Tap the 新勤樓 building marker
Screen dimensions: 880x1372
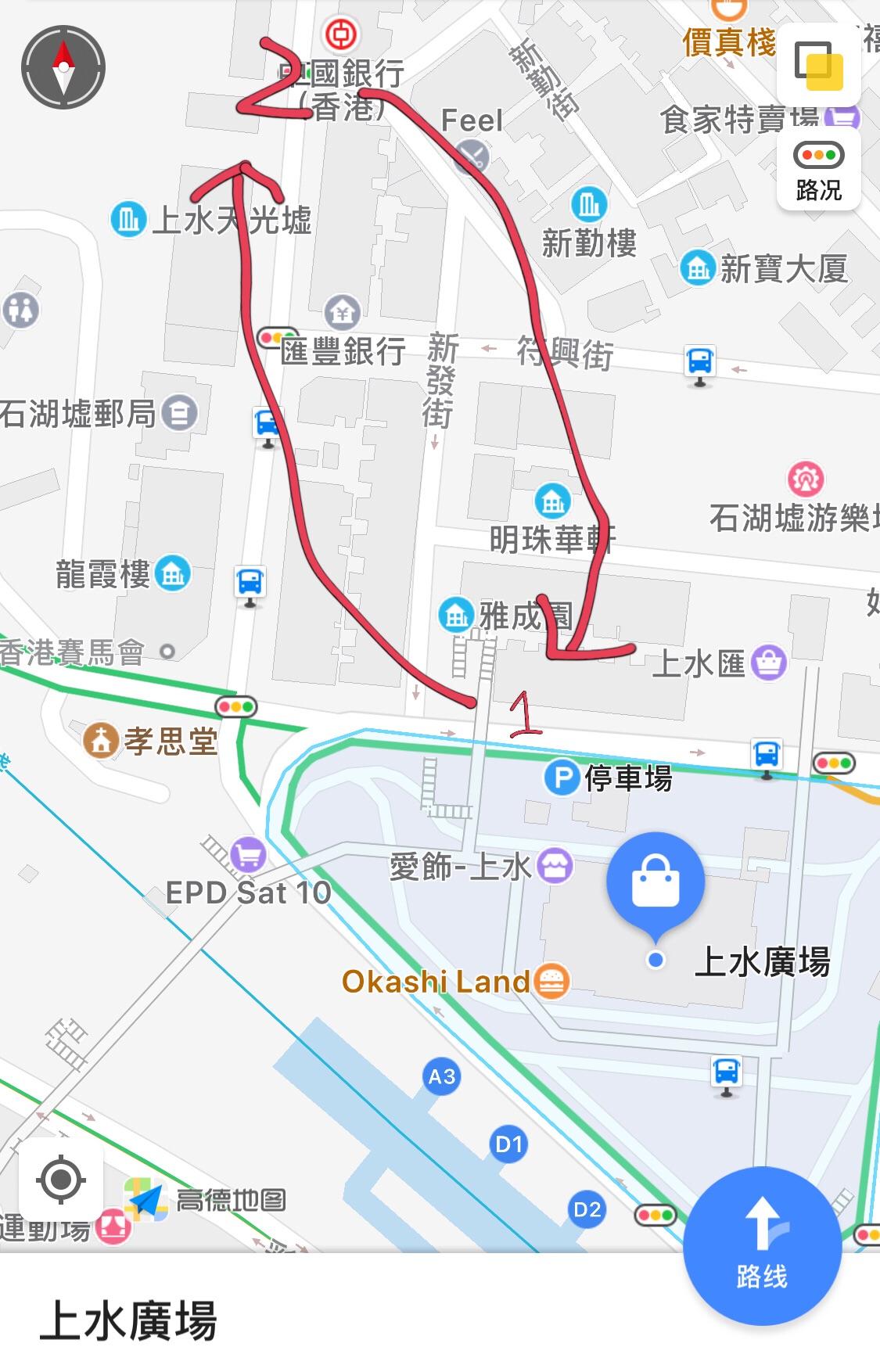click(x=589, y=204)
